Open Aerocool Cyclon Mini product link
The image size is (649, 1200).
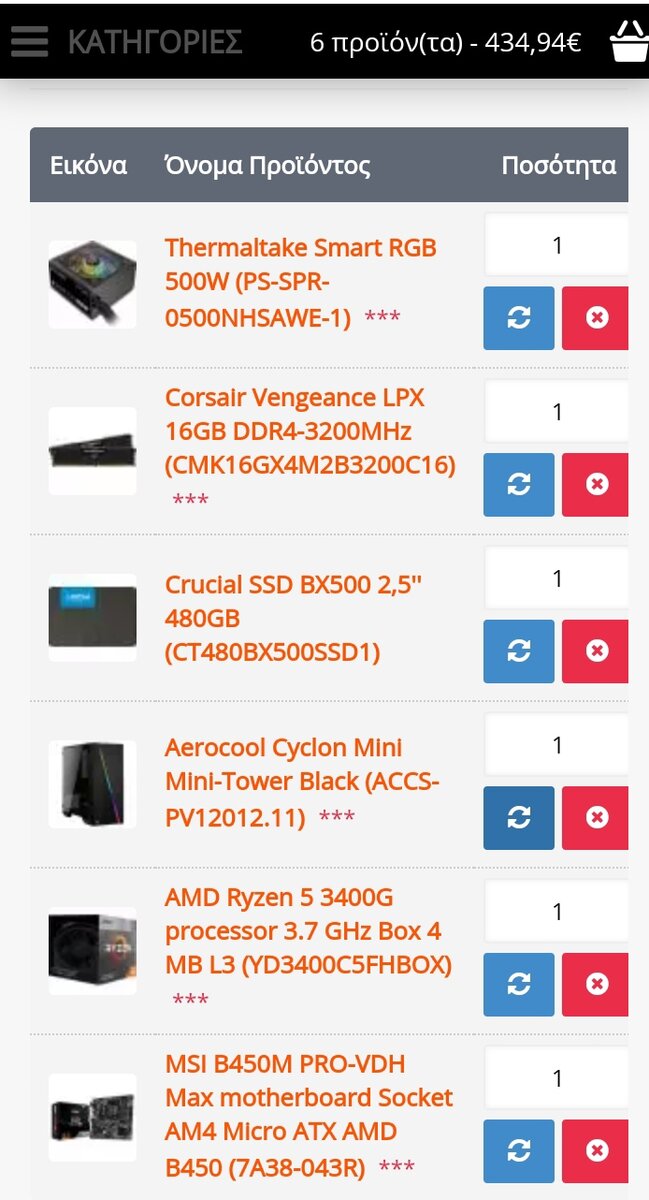(x=302, y=782)
